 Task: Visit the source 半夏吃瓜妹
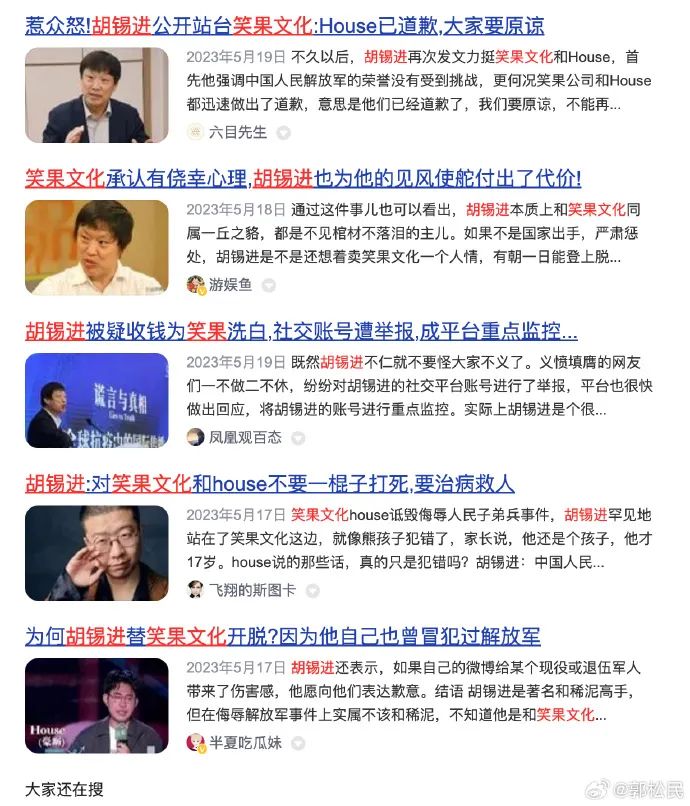(x=244, y=743)
